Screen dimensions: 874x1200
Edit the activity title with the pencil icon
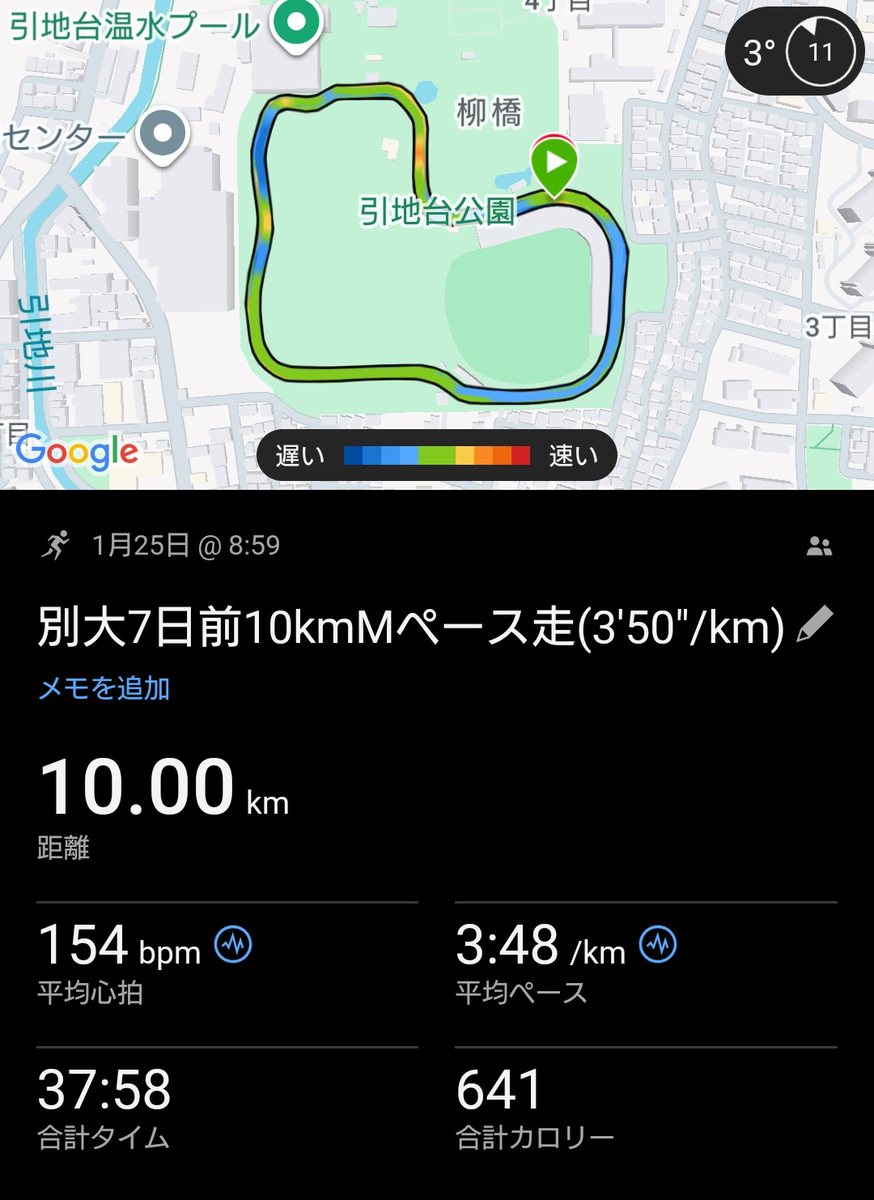click(815, 626)
